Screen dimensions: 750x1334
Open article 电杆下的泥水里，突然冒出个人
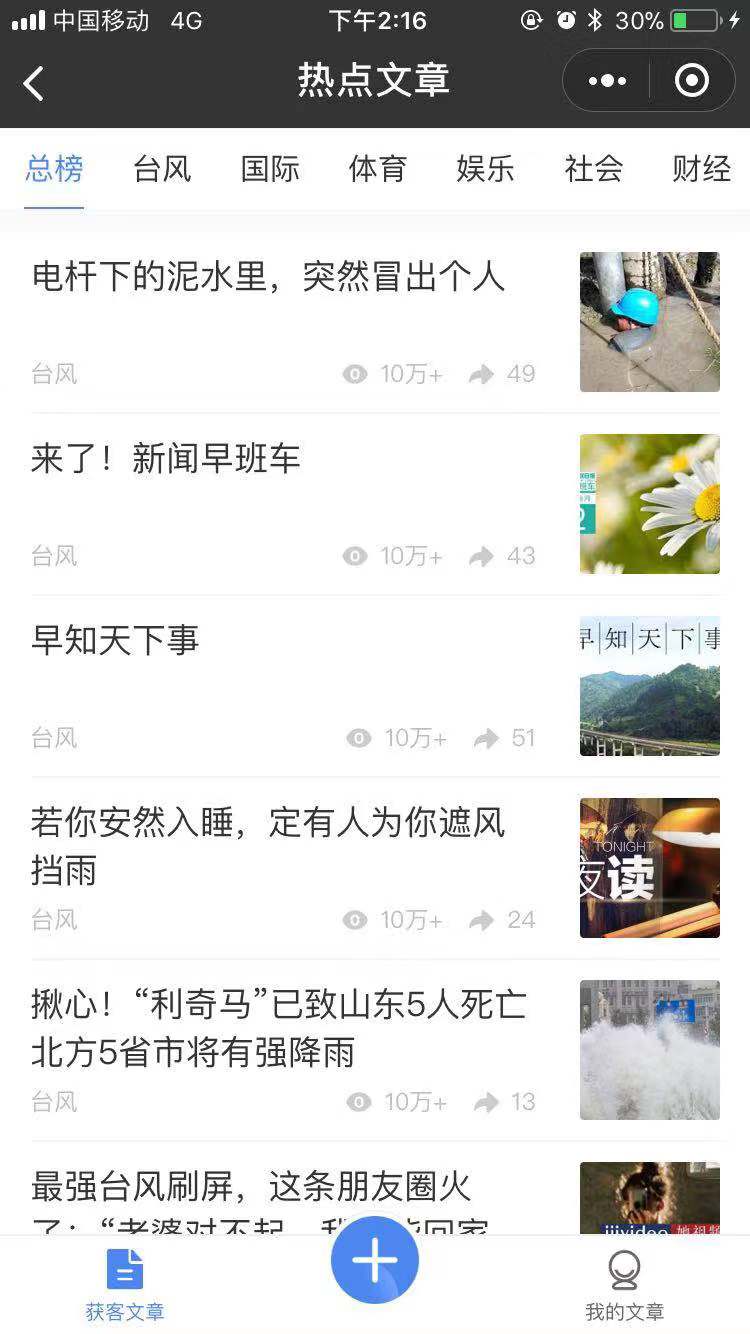tap(268, 277)
